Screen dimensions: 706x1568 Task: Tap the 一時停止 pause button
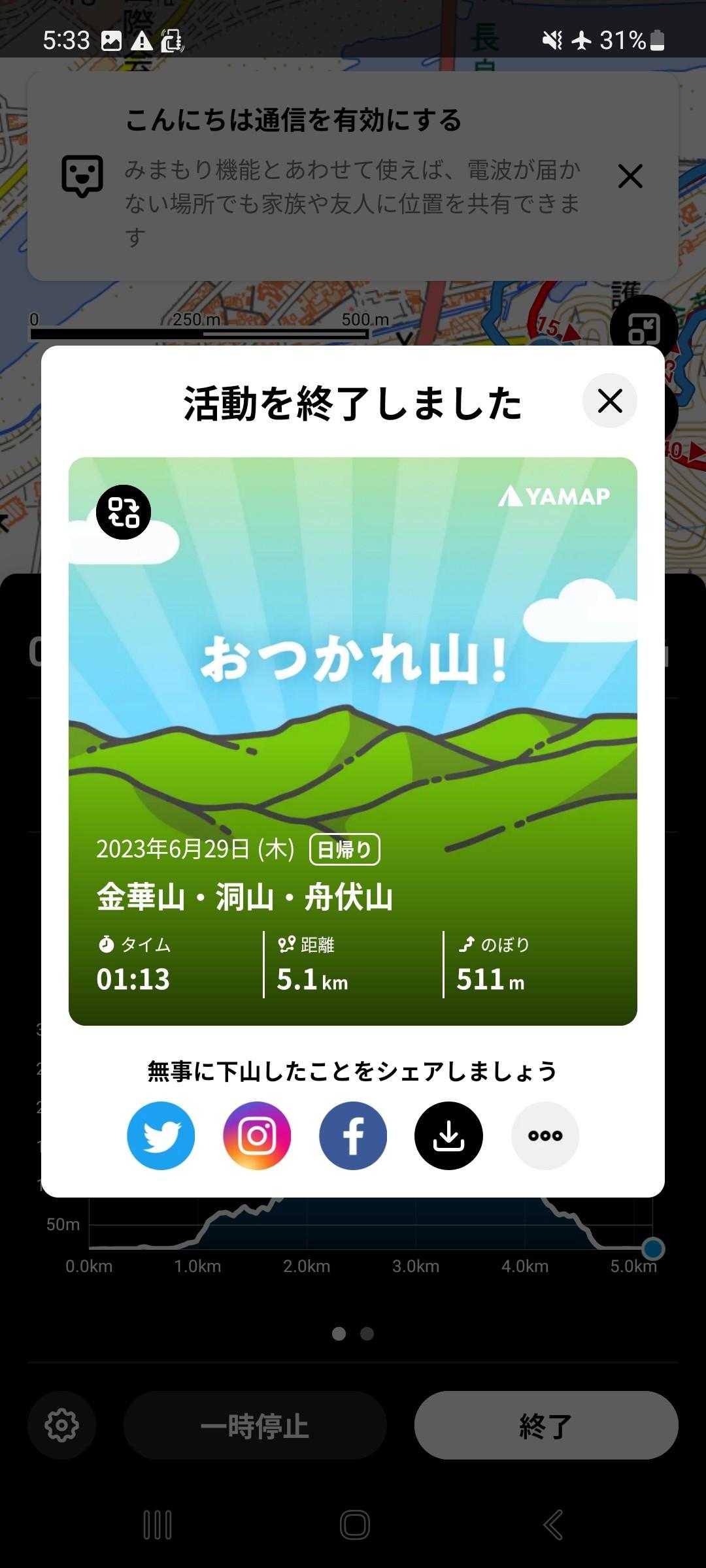(x=255, y=1425)
